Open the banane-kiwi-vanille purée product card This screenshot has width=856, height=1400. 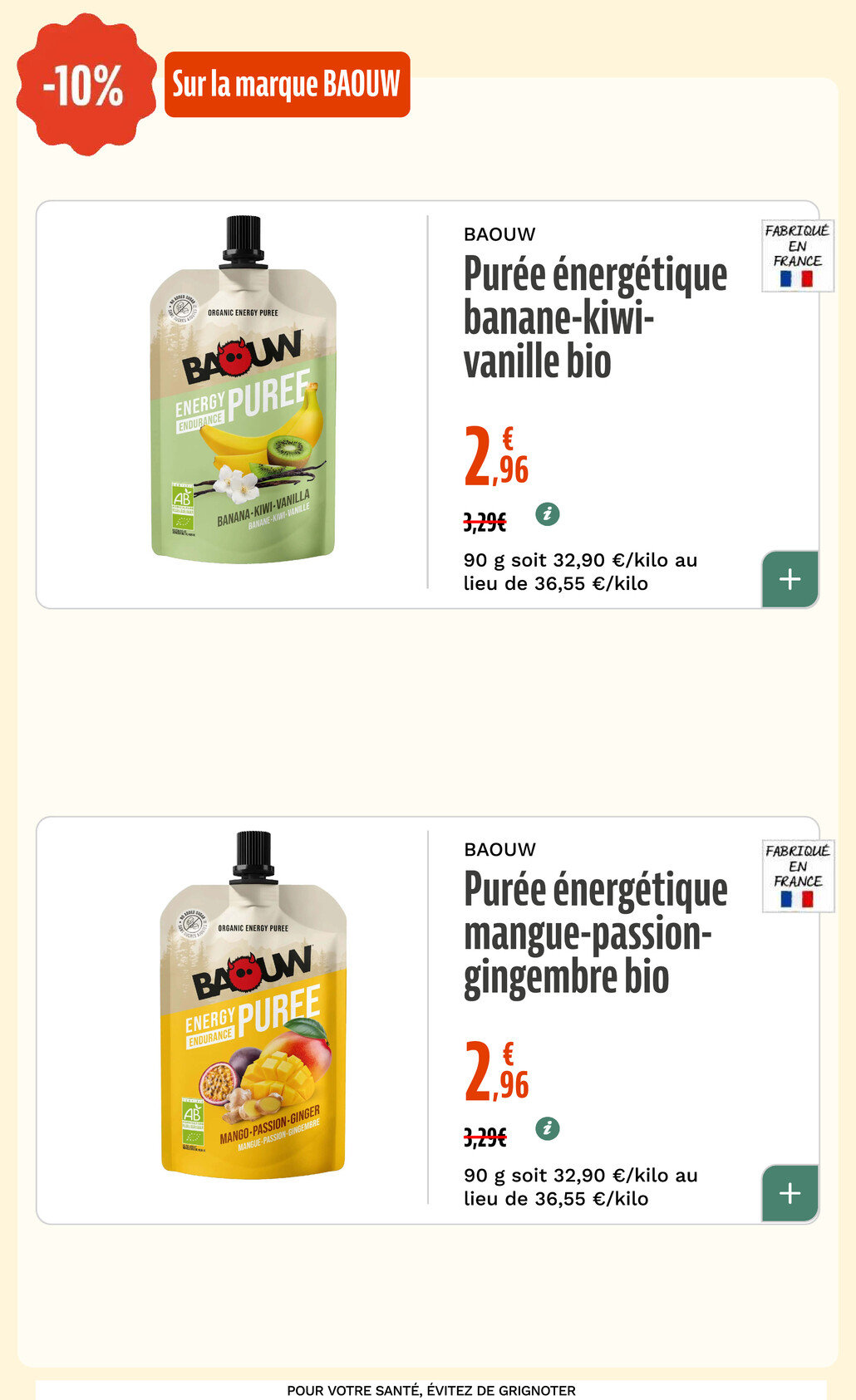point(427,405)
